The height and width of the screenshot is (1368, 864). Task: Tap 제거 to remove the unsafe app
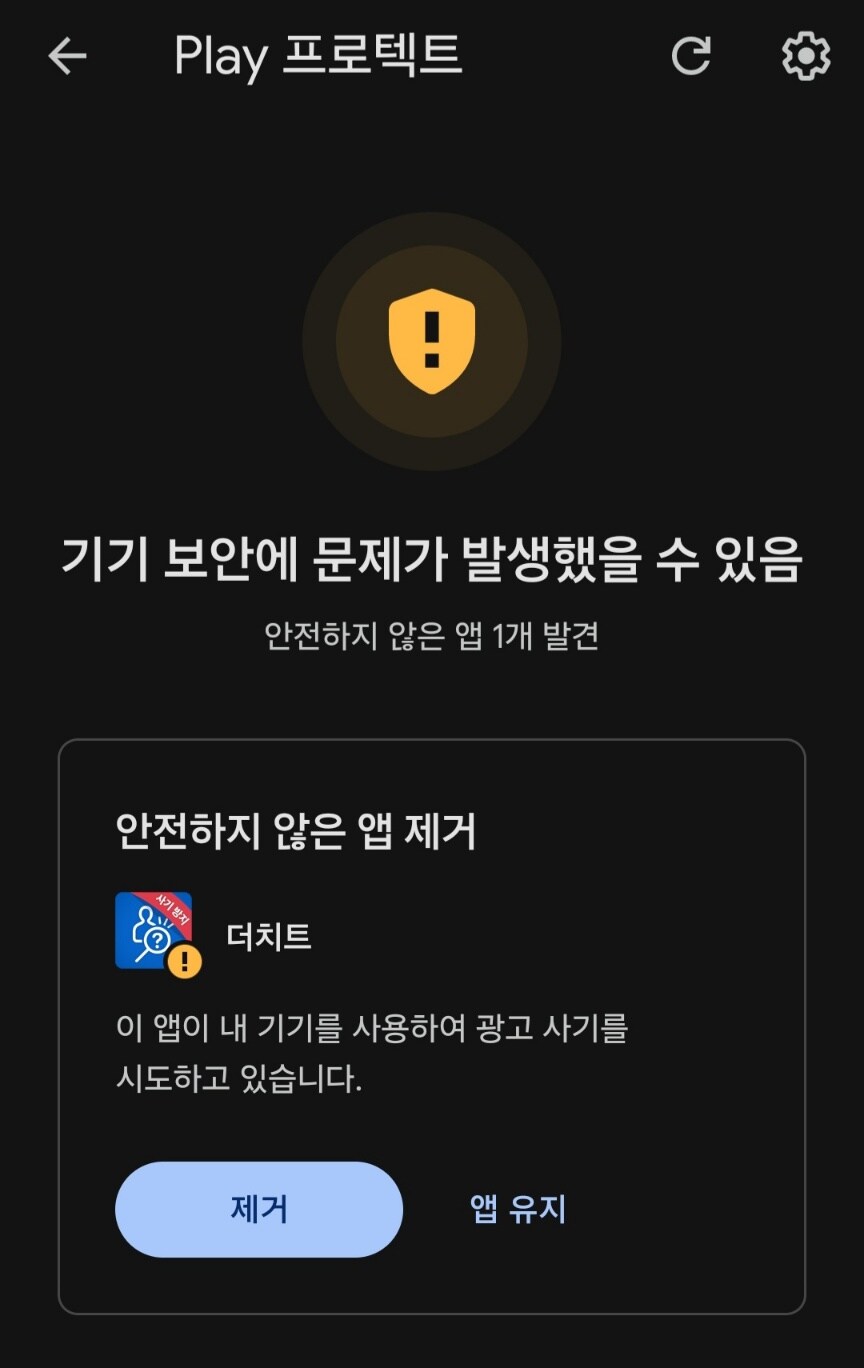click(258, 1209)
